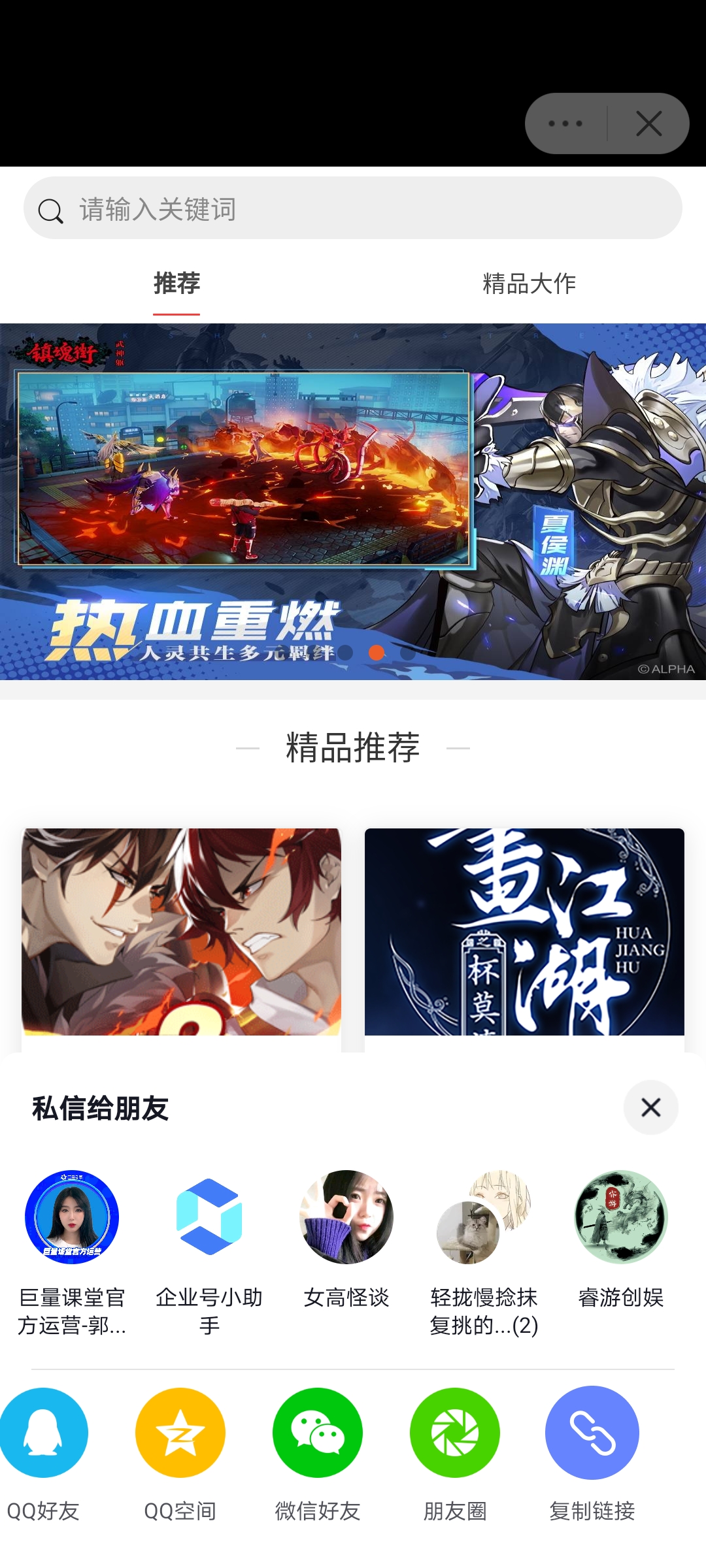Share to QQ好友
This screenshot has width=706, height=1568.
click(x=43, y=1433)
